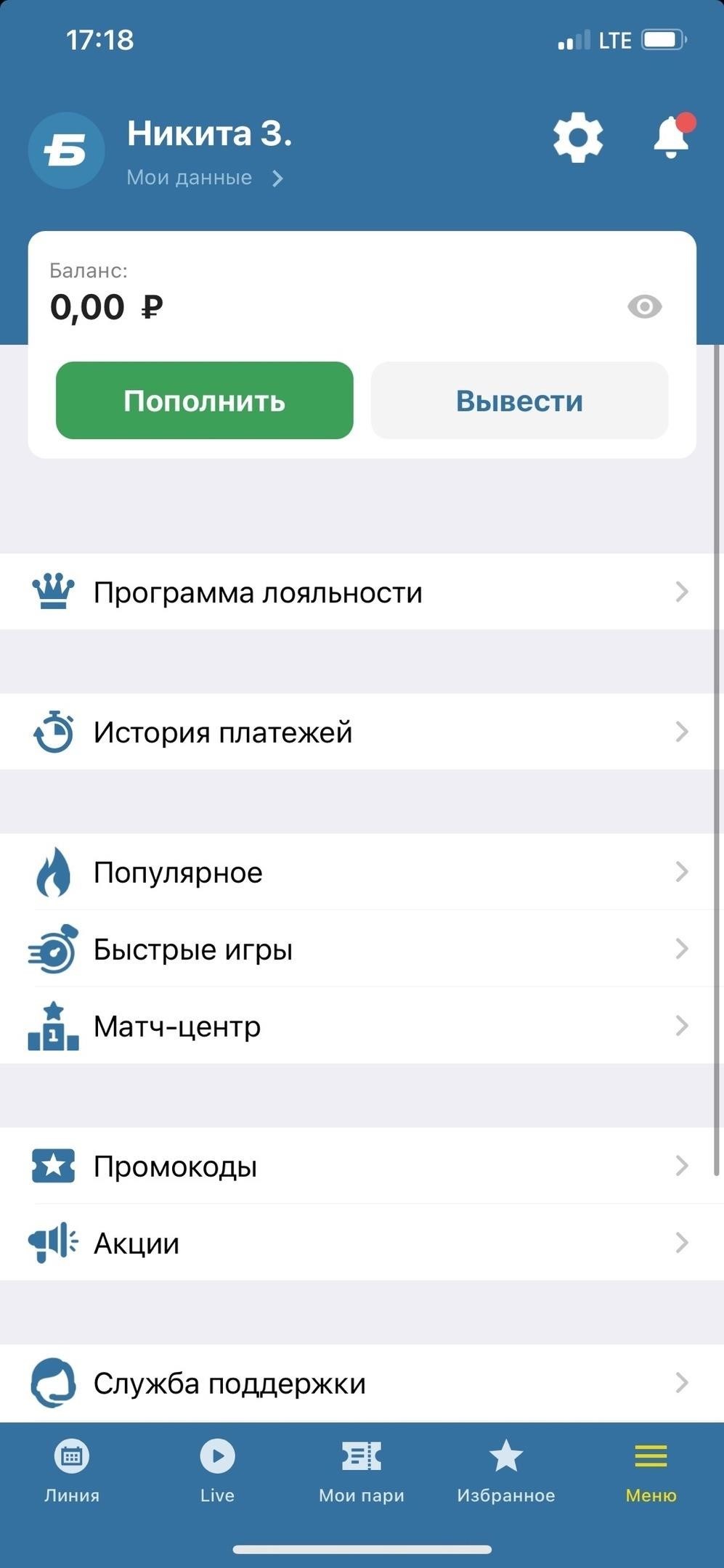Open the settings gear

click(577, 138)
